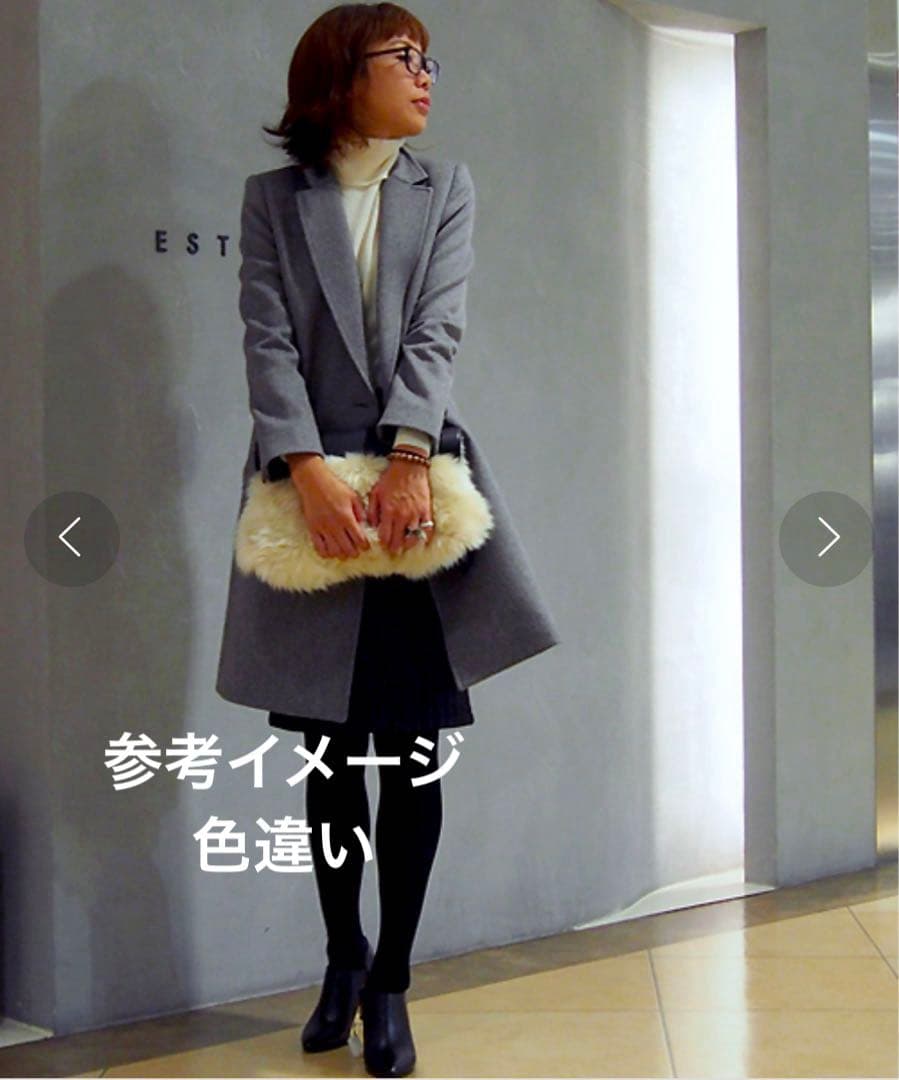This screenshot has width=899, height=1080.
Task: Go to the previous product image
Action: click(x=71, y=538)
